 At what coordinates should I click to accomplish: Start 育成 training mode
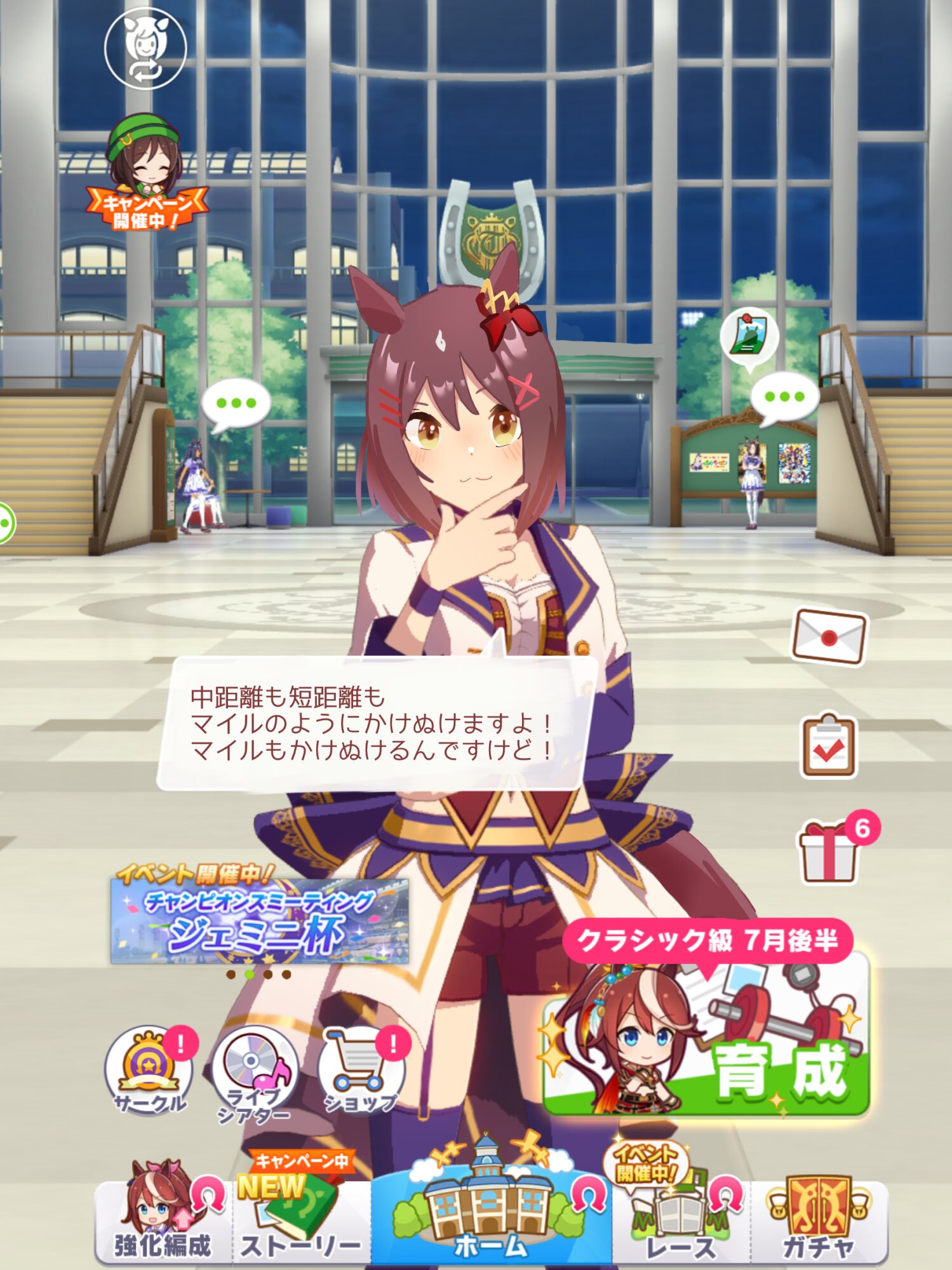tap(705, 1035)
